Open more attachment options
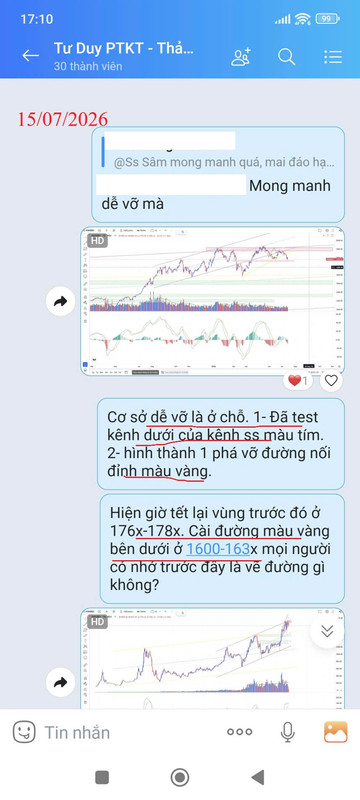This screenshot has width=360, height=800. click(x=240, y=733)
